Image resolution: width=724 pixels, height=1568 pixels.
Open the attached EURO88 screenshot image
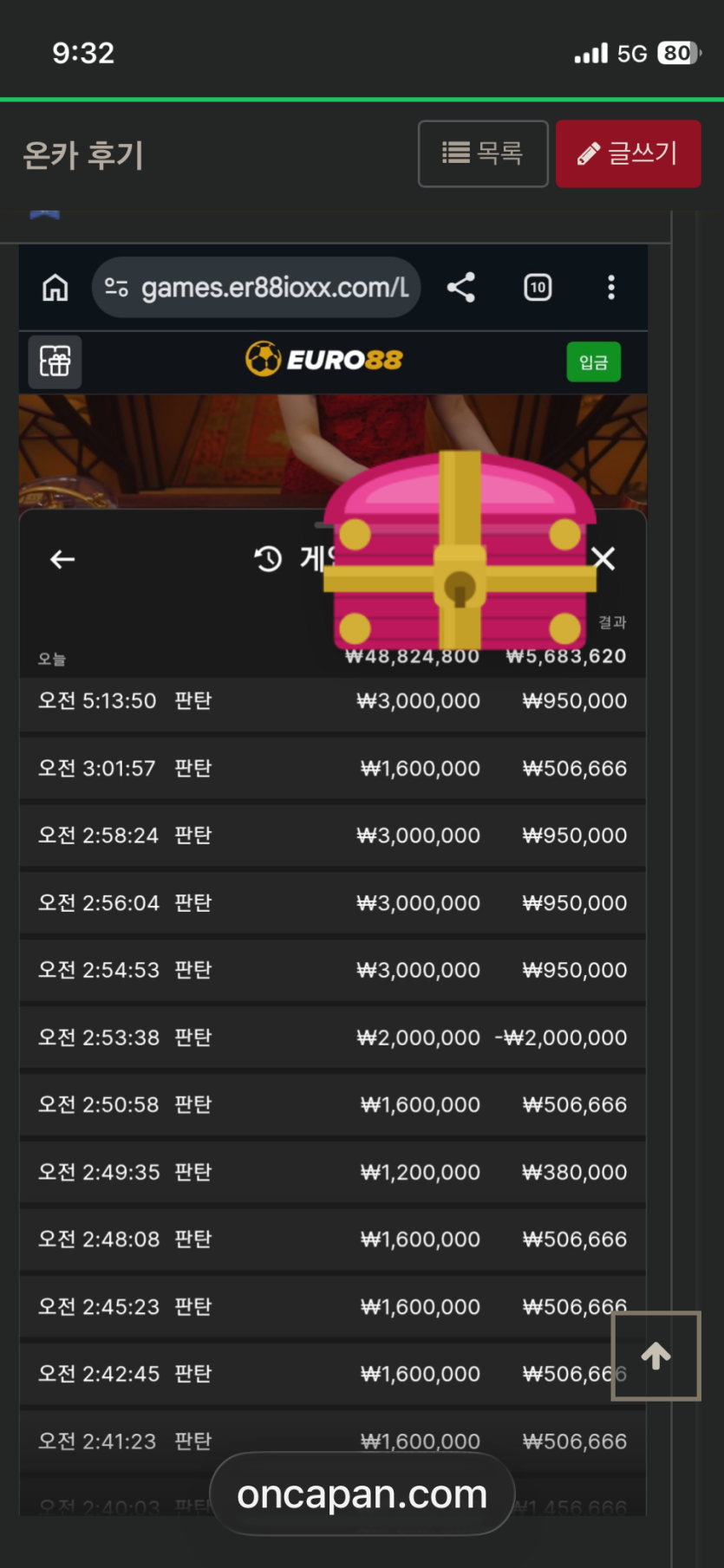coord(333,880)
